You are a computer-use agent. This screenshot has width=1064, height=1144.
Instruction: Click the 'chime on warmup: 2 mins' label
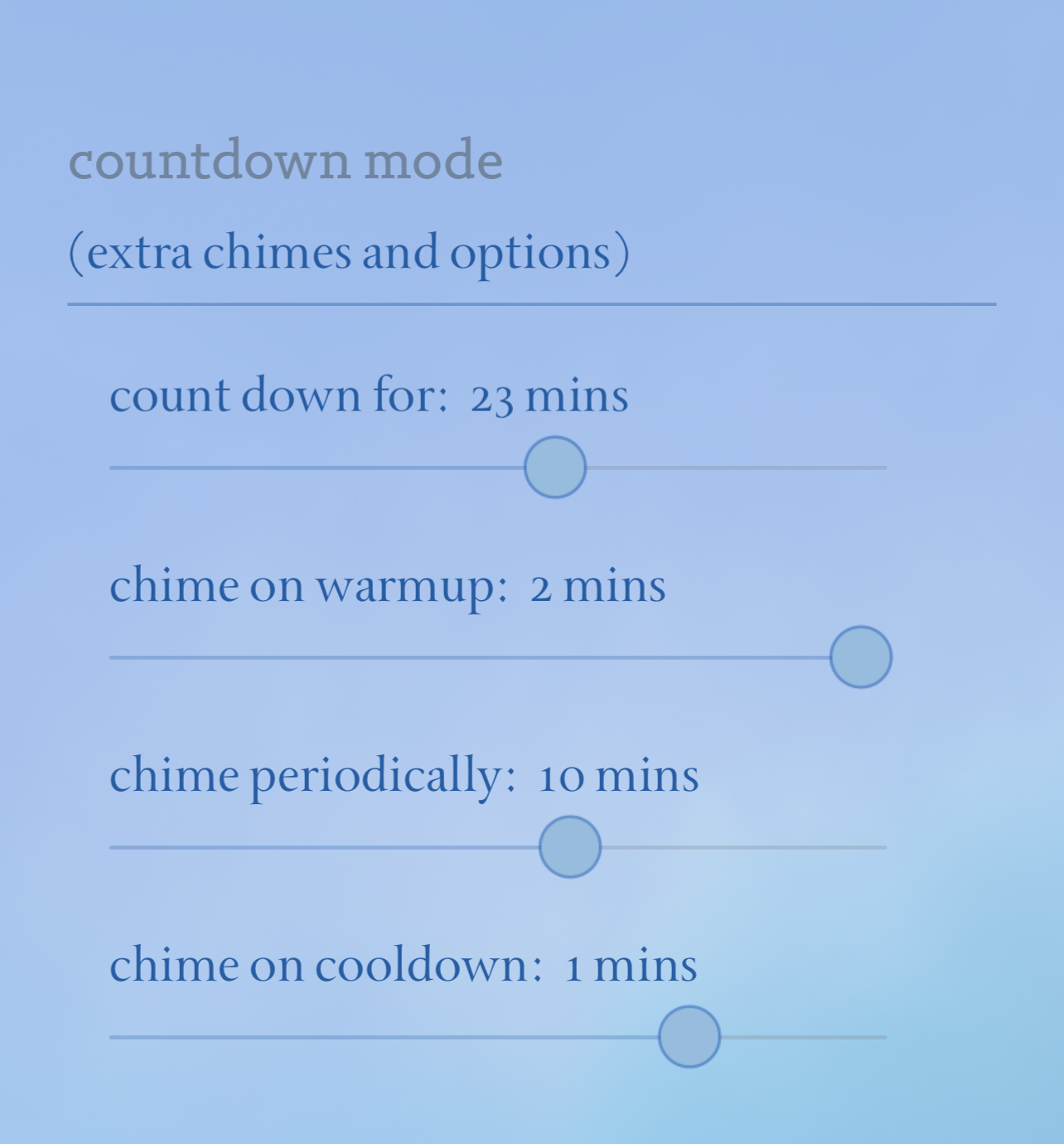coord(388,586)
